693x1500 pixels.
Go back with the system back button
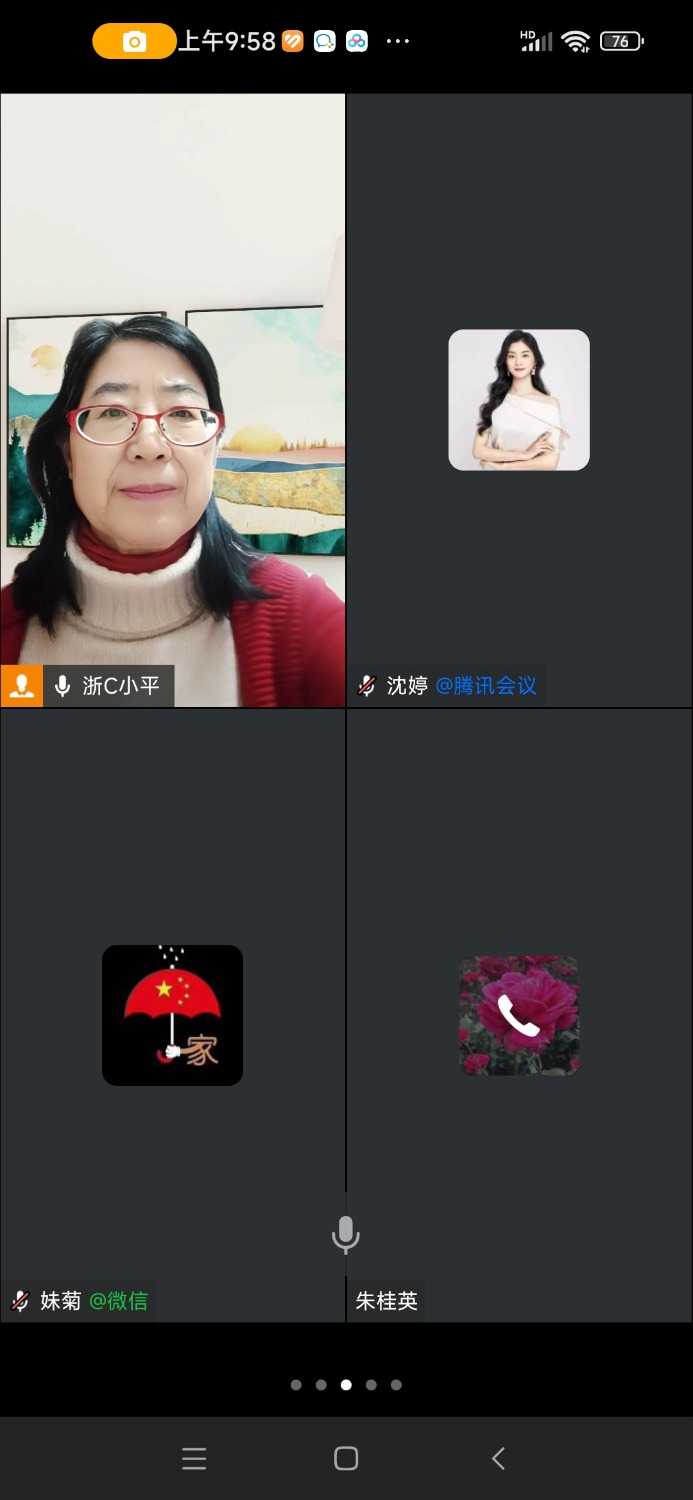point(498,1458)
